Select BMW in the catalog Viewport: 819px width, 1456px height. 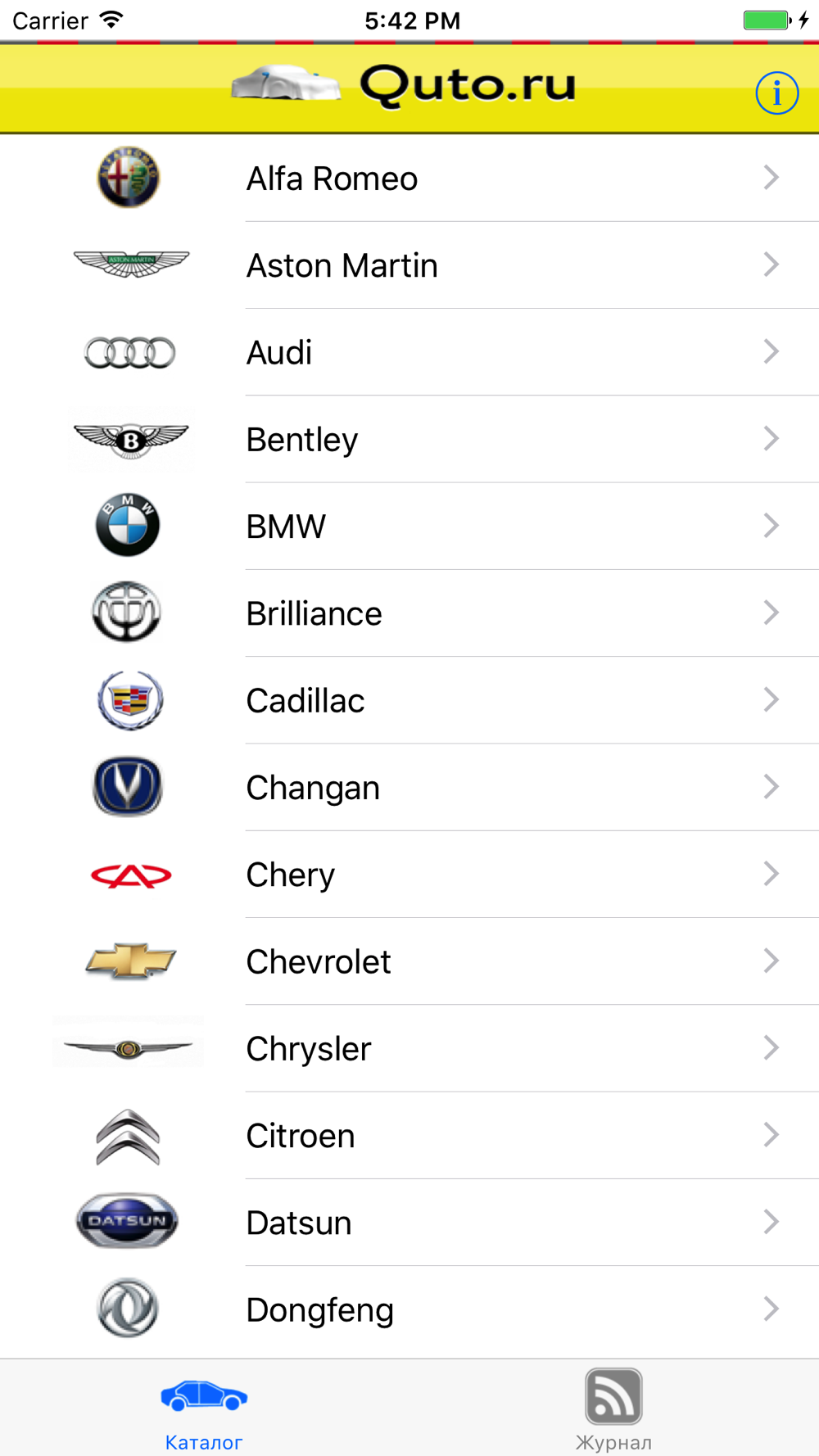(409, 526)
